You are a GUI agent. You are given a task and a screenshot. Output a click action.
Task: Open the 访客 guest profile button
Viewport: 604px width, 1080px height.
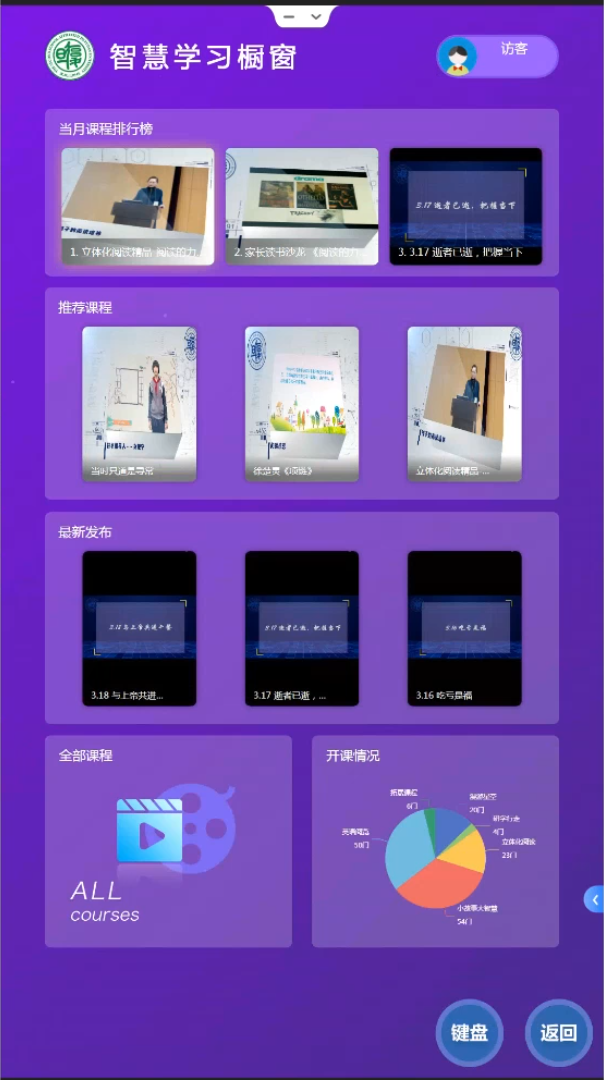click(x=497, y=56)
